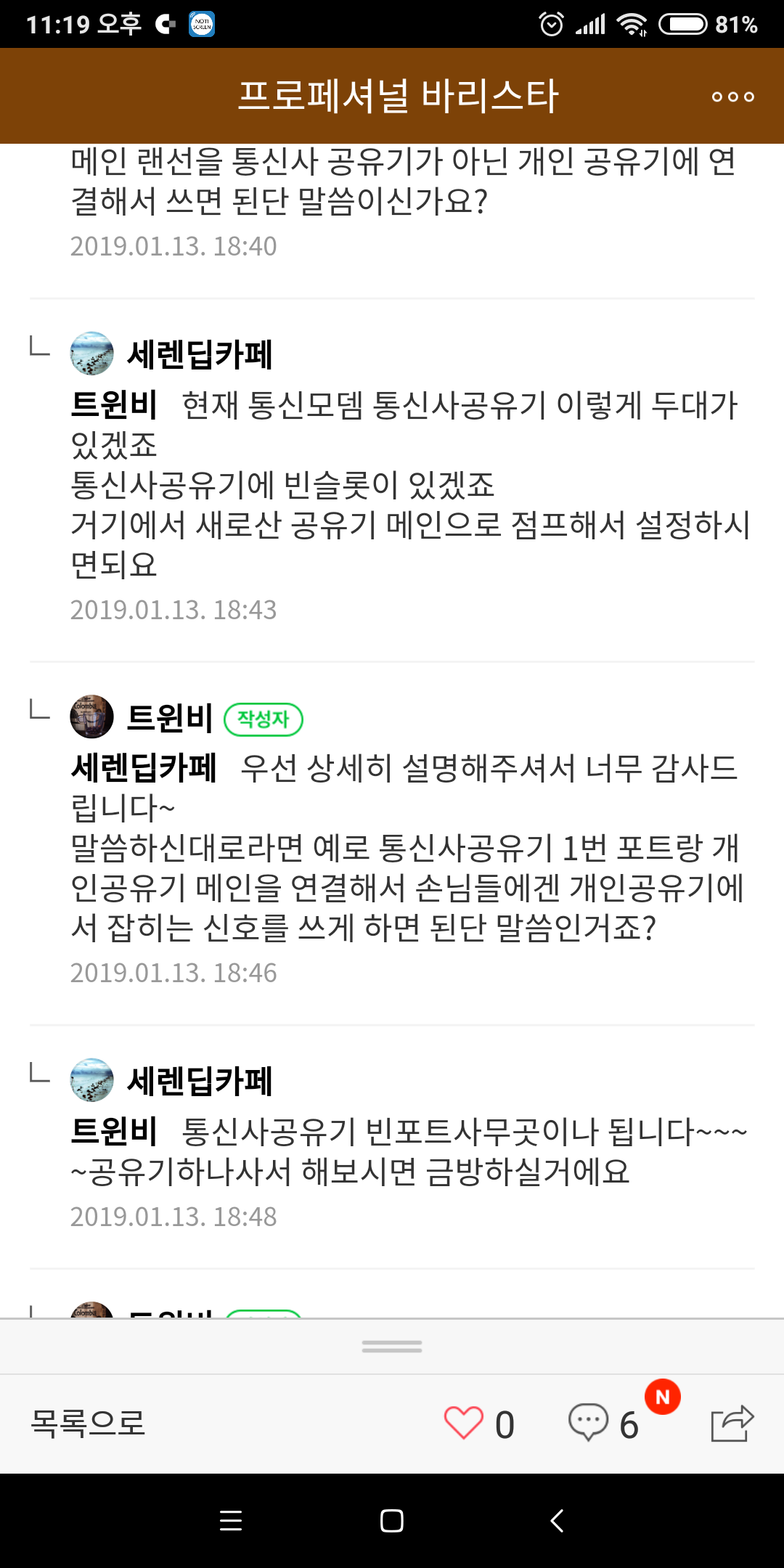Image resolution: width=784 pixels, height=1568 pixels.
Task: Tap the drag handle above the bottom bar
Action: [392, 1347]
